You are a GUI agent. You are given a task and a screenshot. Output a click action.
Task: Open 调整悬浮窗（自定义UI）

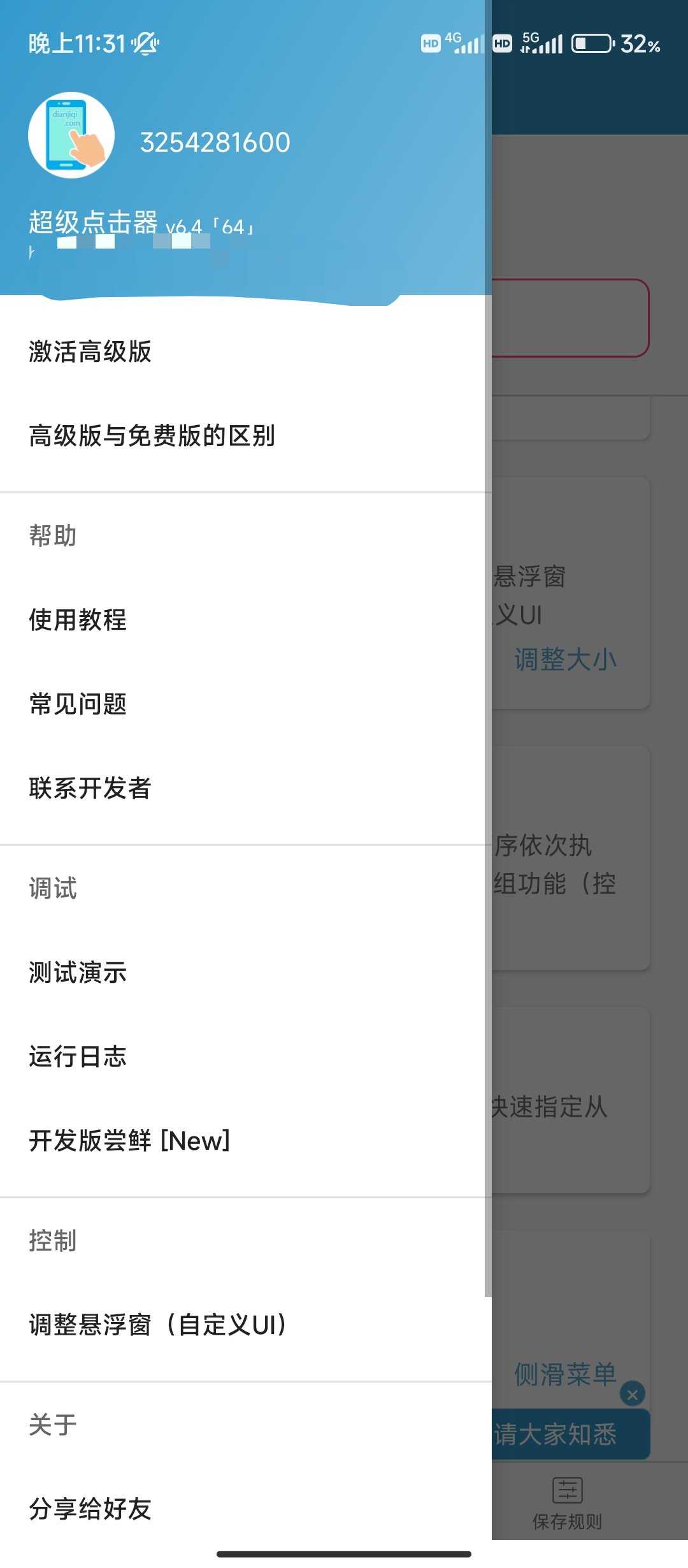159,1325
